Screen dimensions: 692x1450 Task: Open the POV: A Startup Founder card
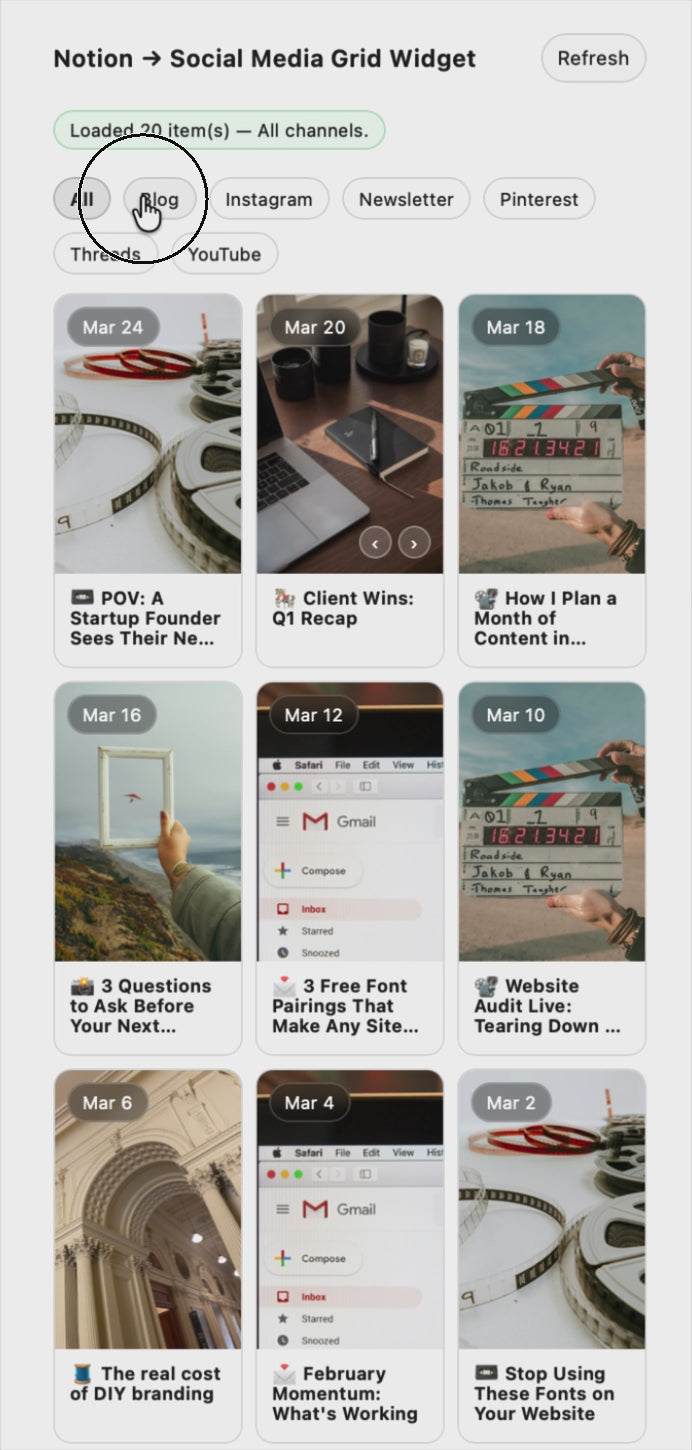(x=147, y=480)
